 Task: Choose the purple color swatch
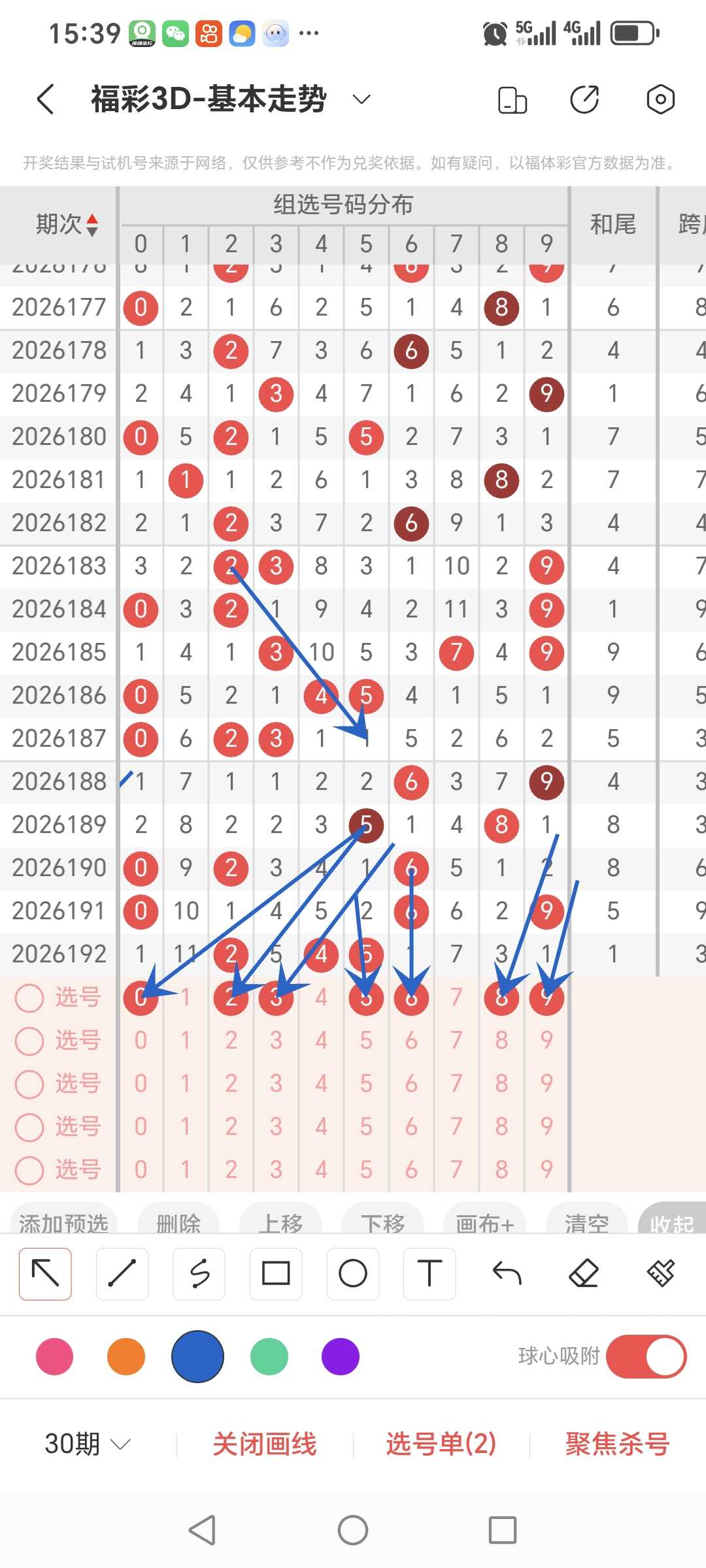(x=341, y=1357)
